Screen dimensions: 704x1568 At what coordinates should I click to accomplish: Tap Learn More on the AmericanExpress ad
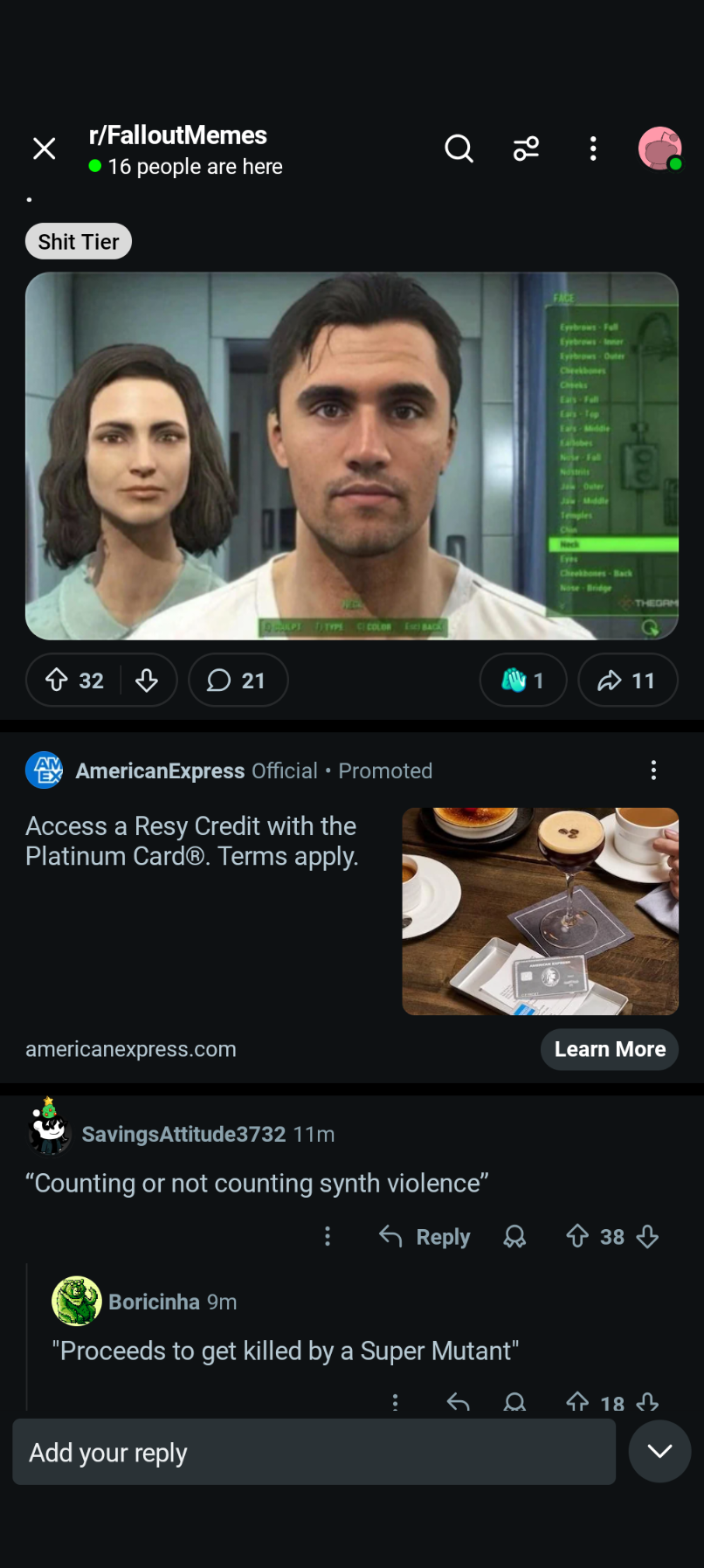click(x=610, y=1049)
